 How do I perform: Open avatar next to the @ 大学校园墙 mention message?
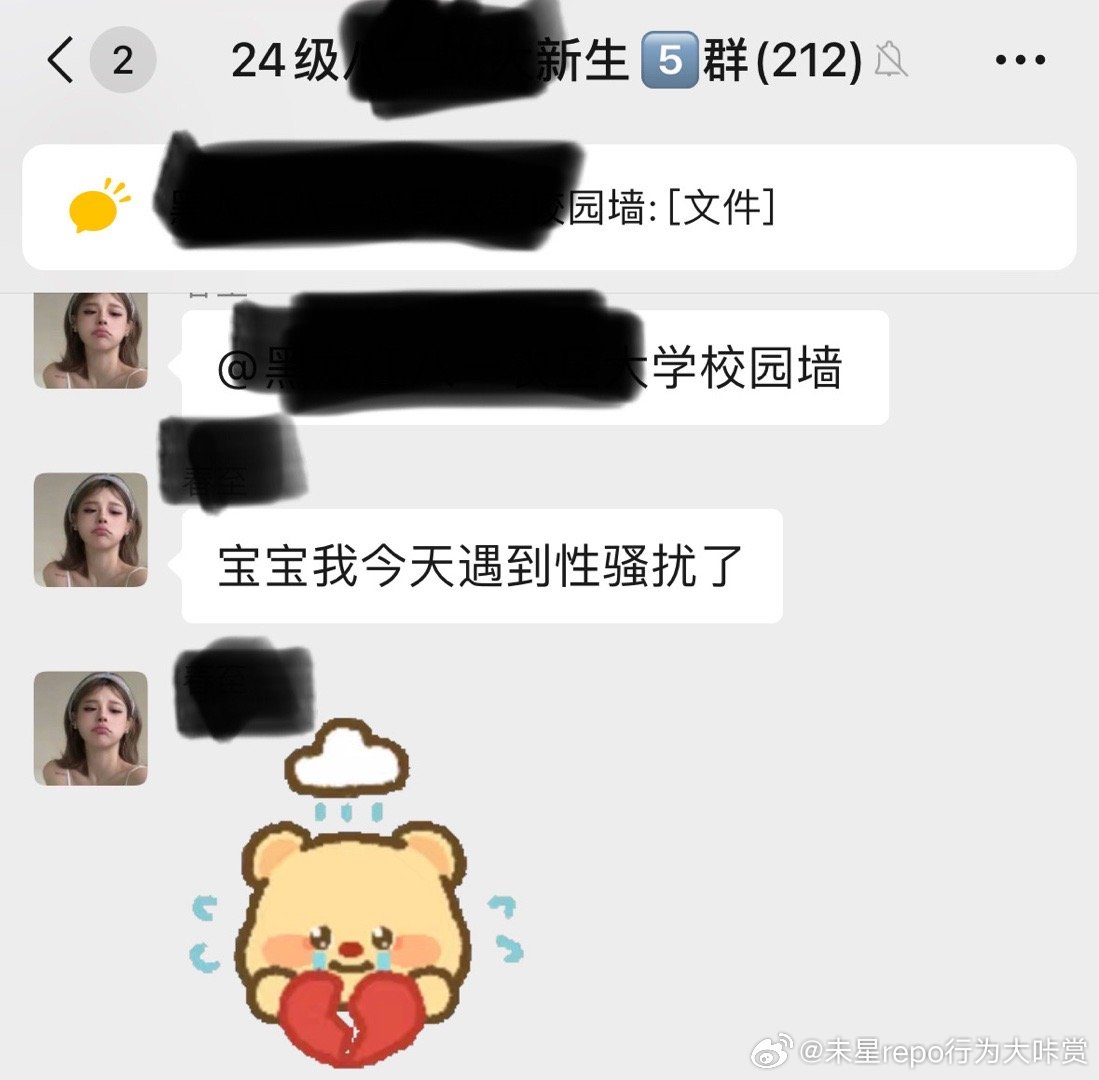point(91,340)
